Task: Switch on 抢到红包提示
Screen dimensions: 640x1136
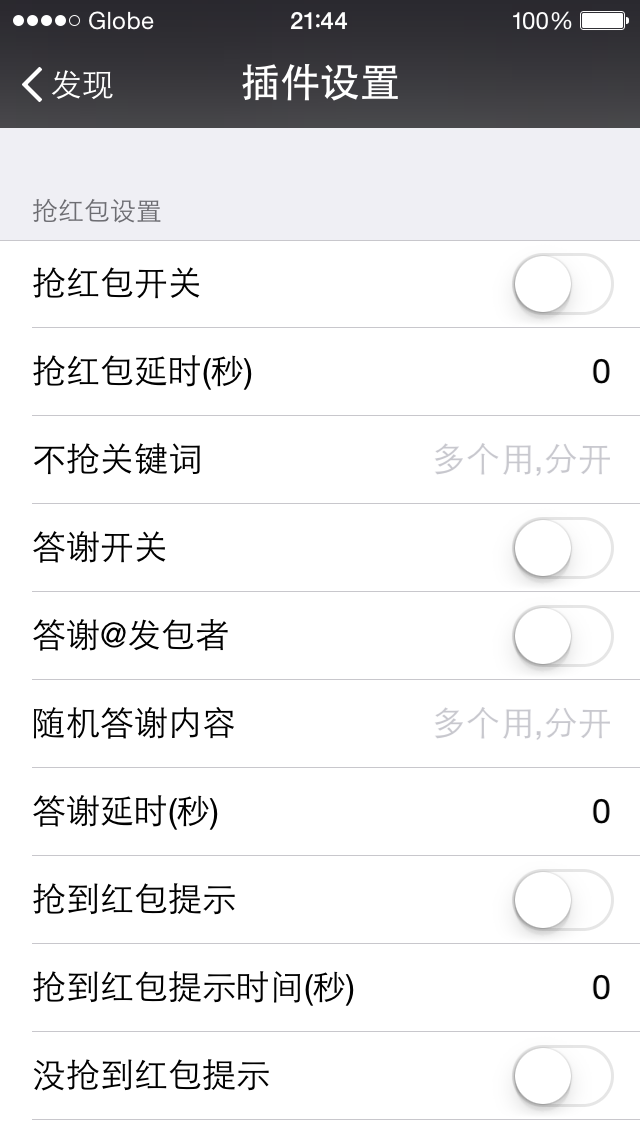Action: (x=563, y=900)
